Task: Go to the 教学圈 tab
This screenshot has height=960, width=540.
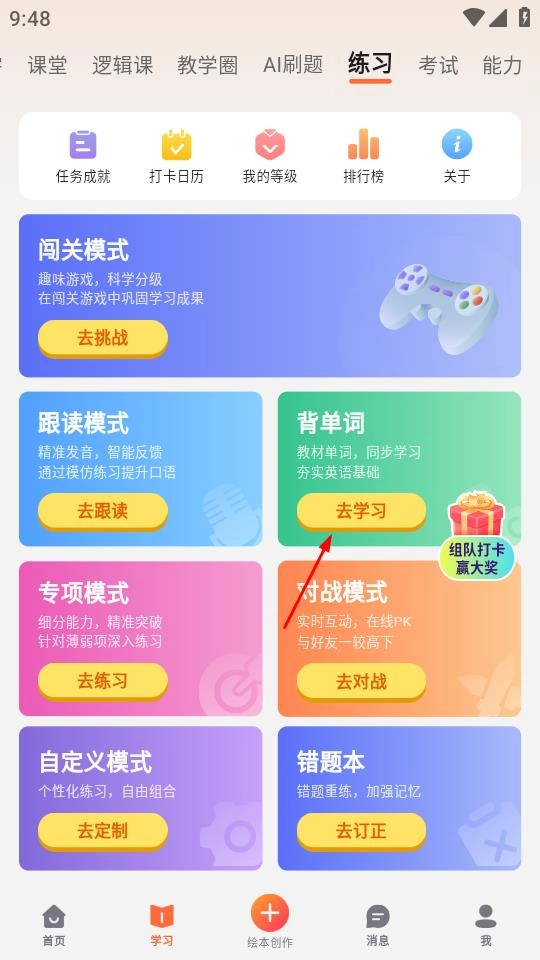Action: click(x=208, y=65)
